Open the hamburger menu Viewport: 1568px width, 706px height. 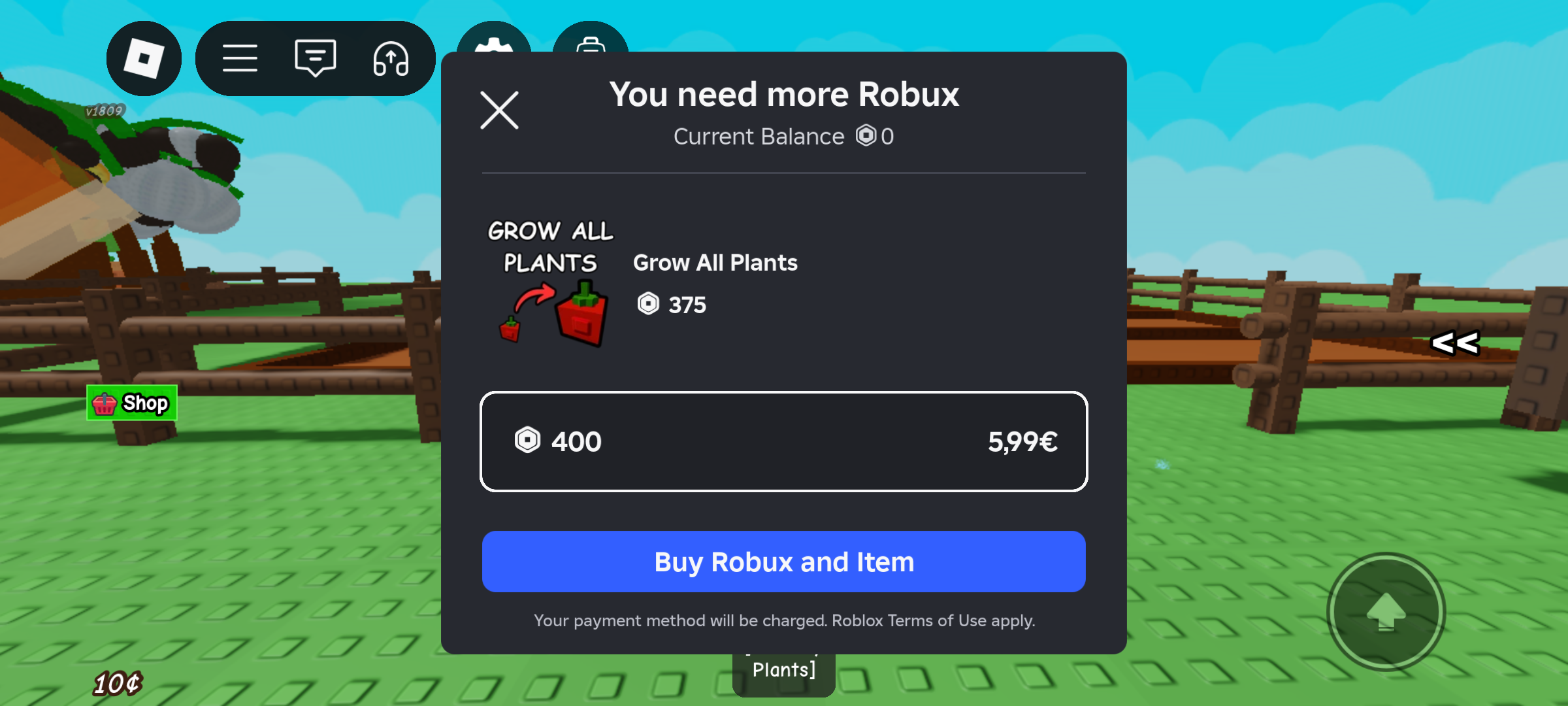point(240,59)
